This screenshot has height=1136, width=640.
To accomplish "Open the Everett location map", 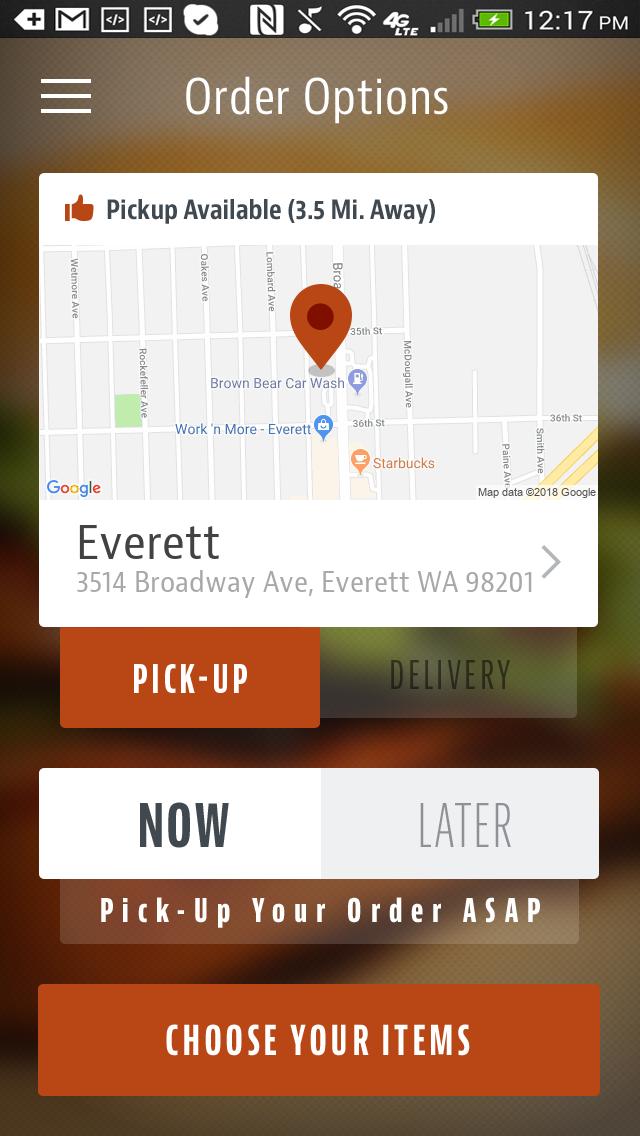I will 318,372.
